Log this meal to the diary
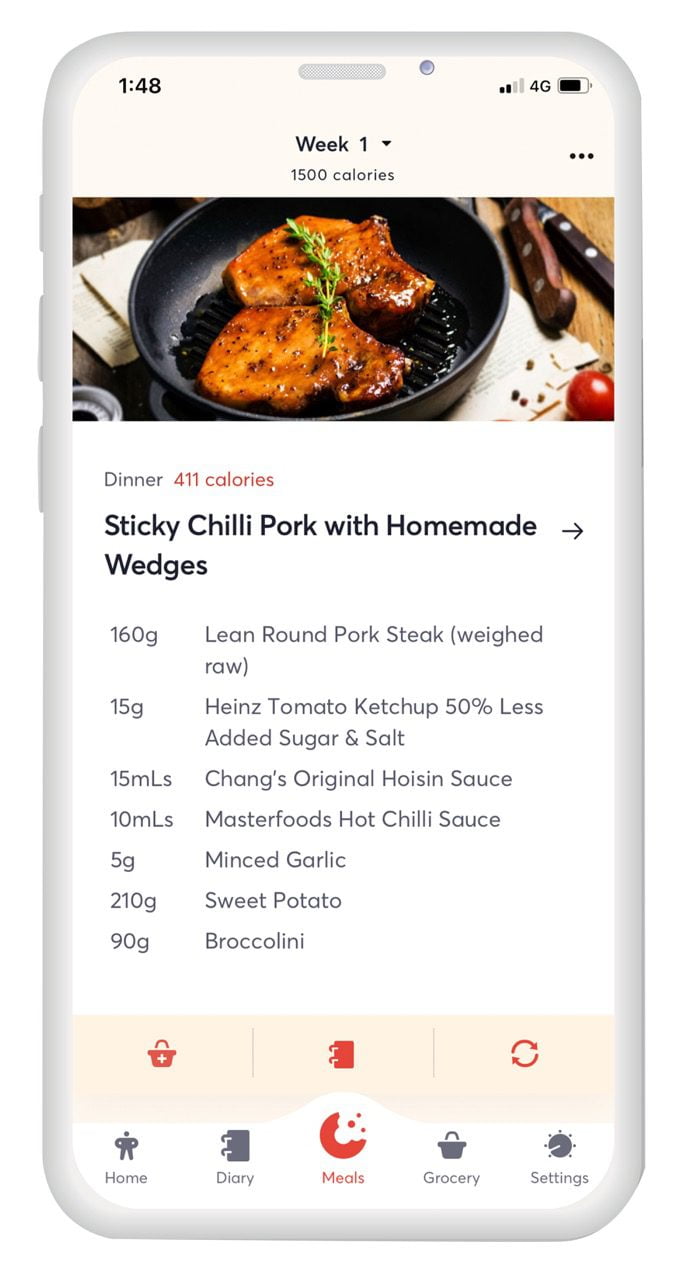The image size is (687, 1280). [x=342, y=1054]
